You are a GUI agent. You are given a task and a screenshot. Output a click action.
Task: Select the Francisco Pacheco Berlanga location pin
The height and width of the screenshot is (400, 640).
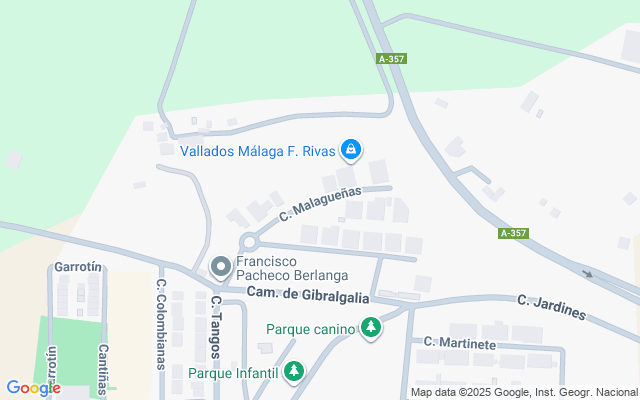pyautogui.click(x=221, y=267)
